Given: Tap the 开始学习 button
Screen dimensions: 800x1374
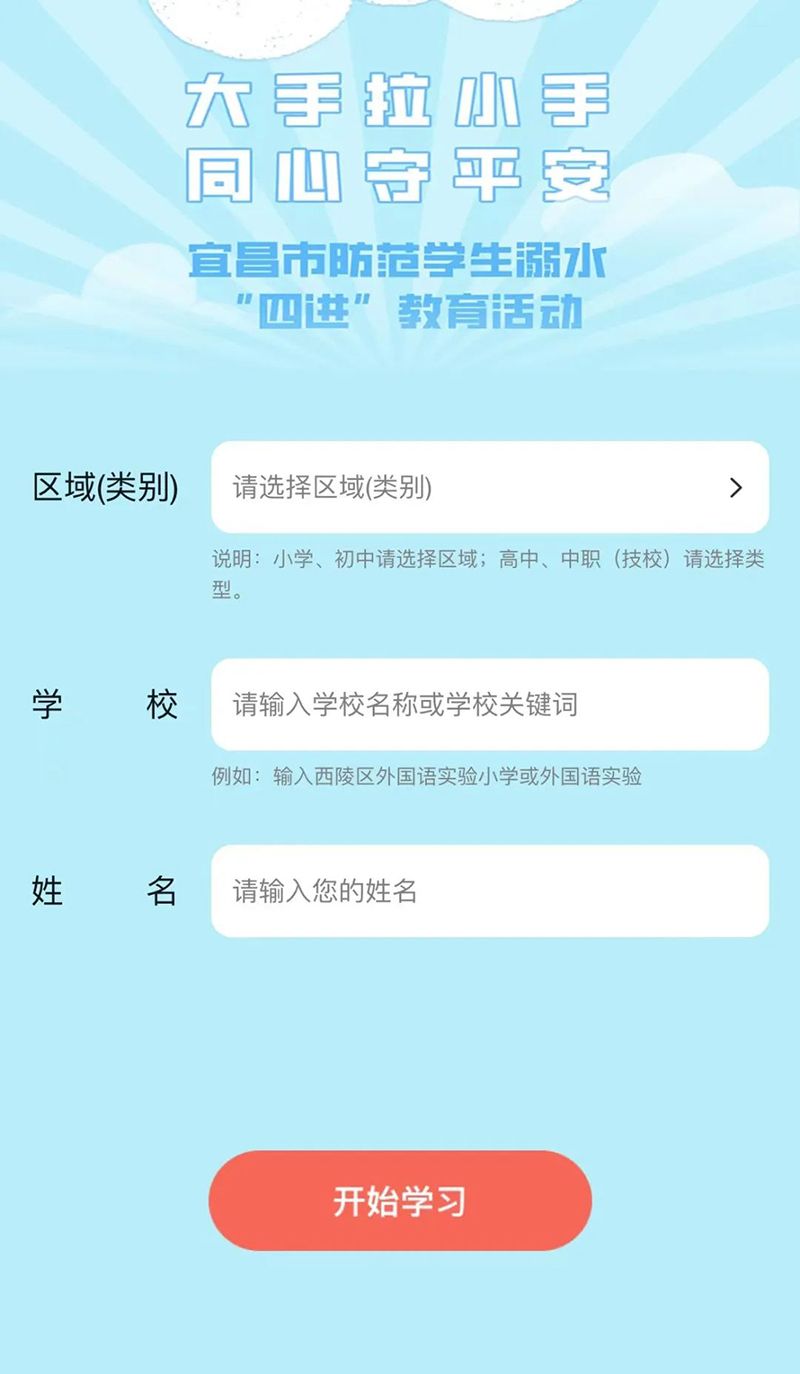Looking at the screenshot, I should [x=400, y=1200].
